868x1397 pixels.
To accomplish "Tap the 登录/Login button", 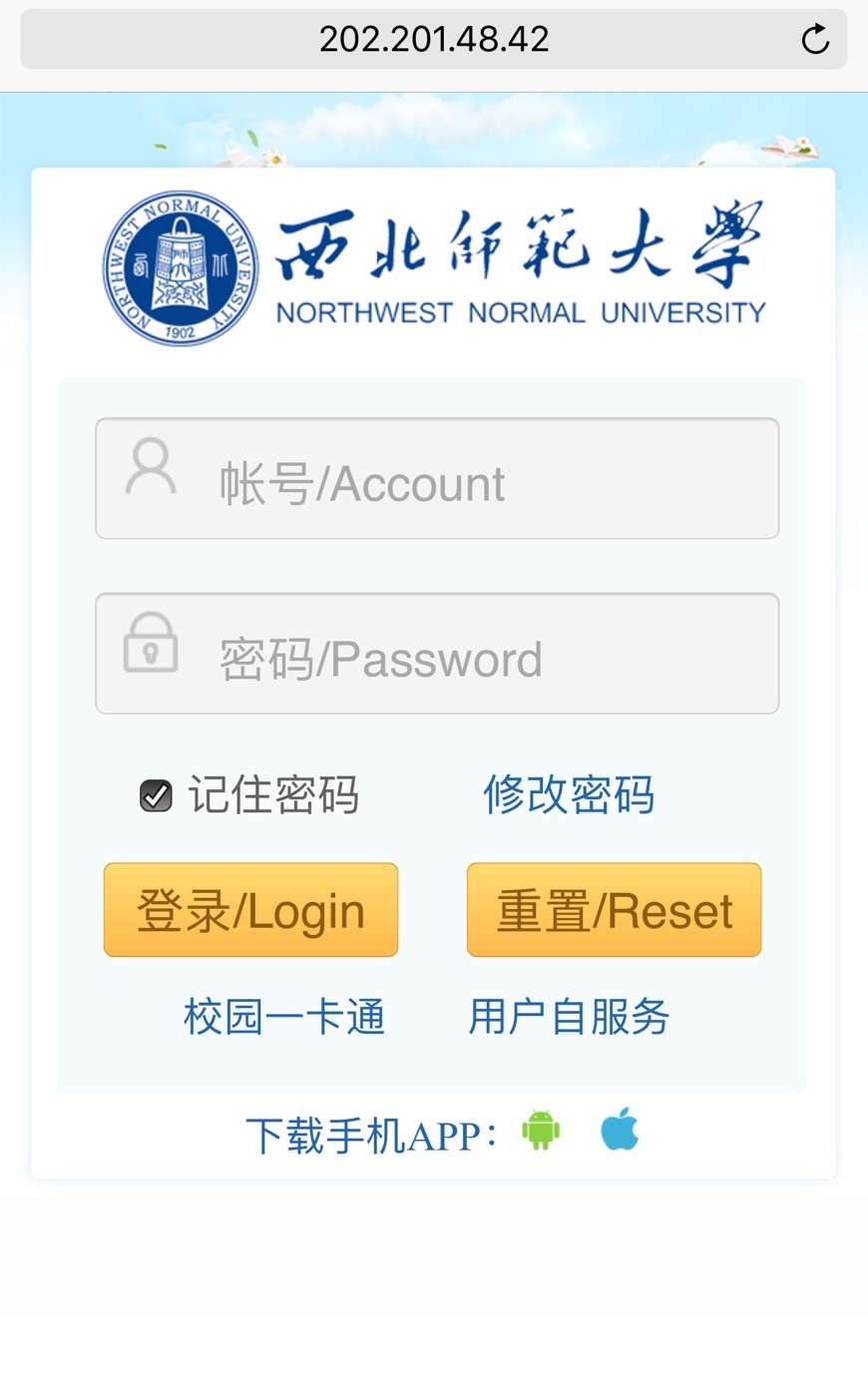I will coord(250,910).
